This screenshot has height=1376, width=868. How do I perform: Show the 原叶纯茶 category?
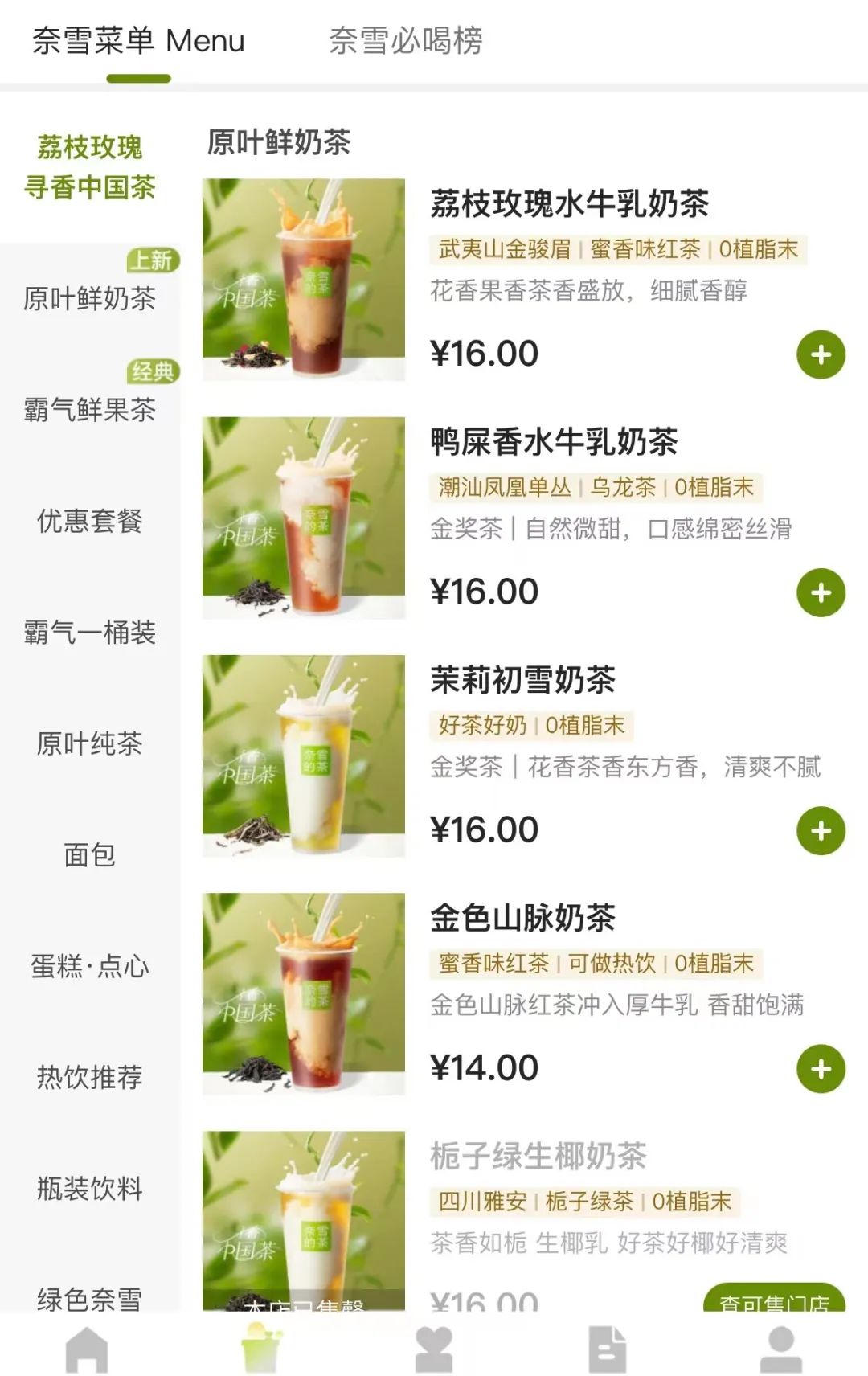point(89,743)
